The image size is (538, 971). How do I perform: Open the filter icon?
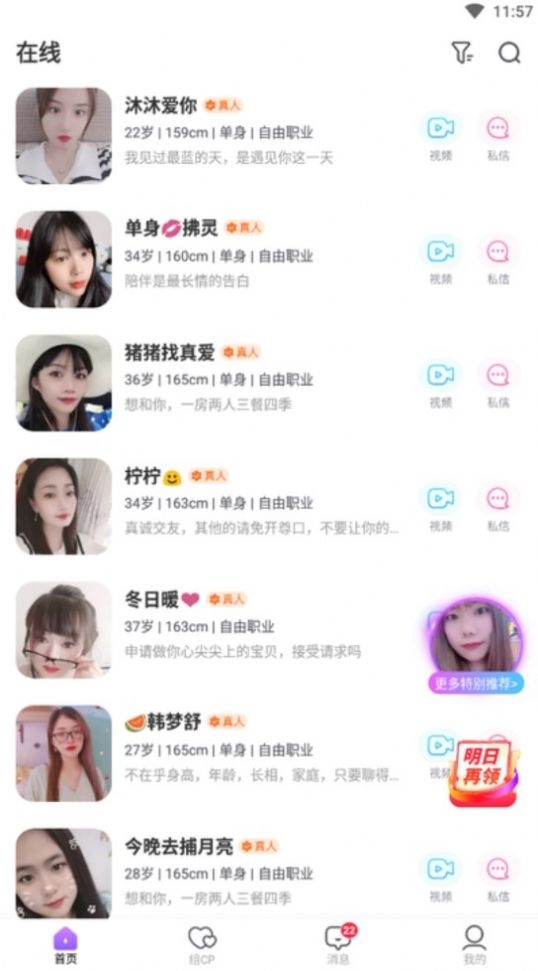click(x=462, y=53)
